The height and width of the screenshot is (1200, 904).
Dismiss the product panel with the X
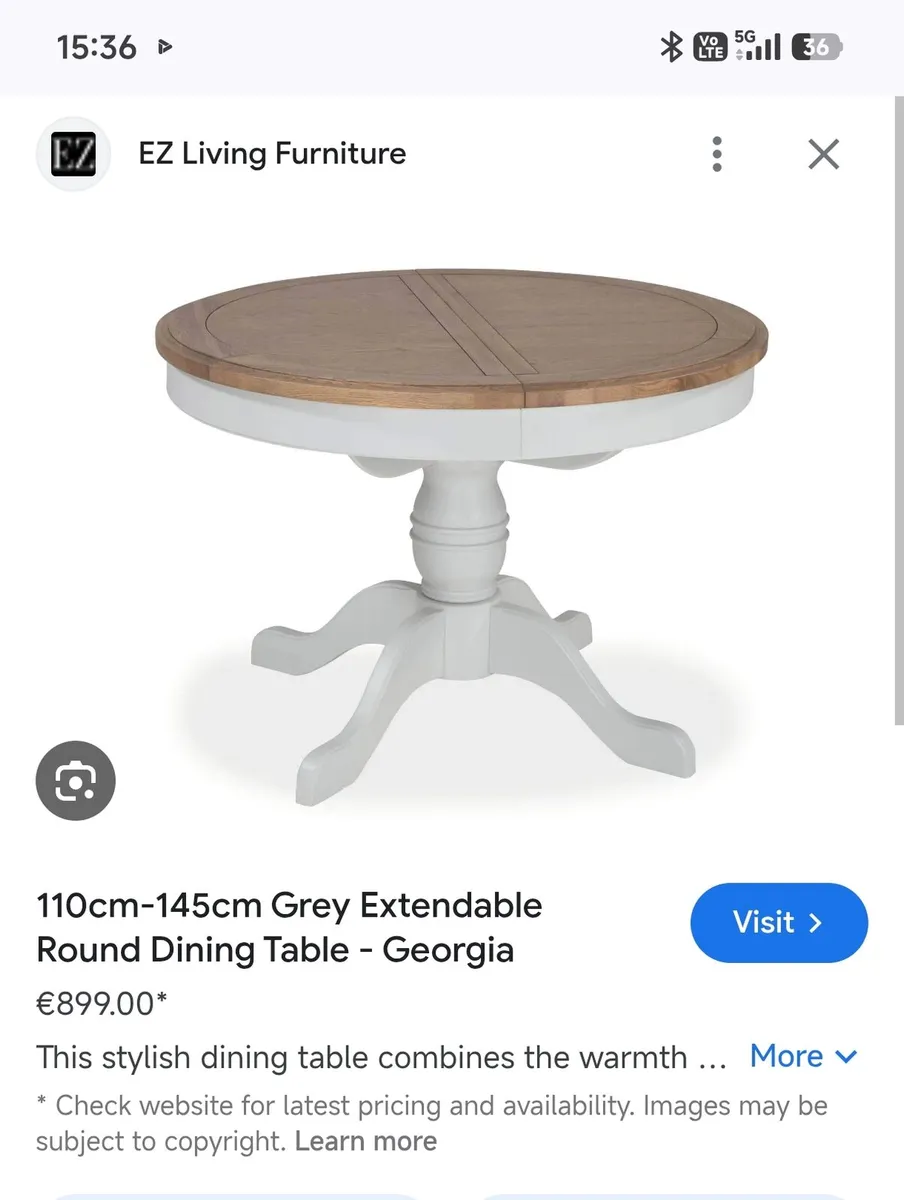click(x=823, y=153)
